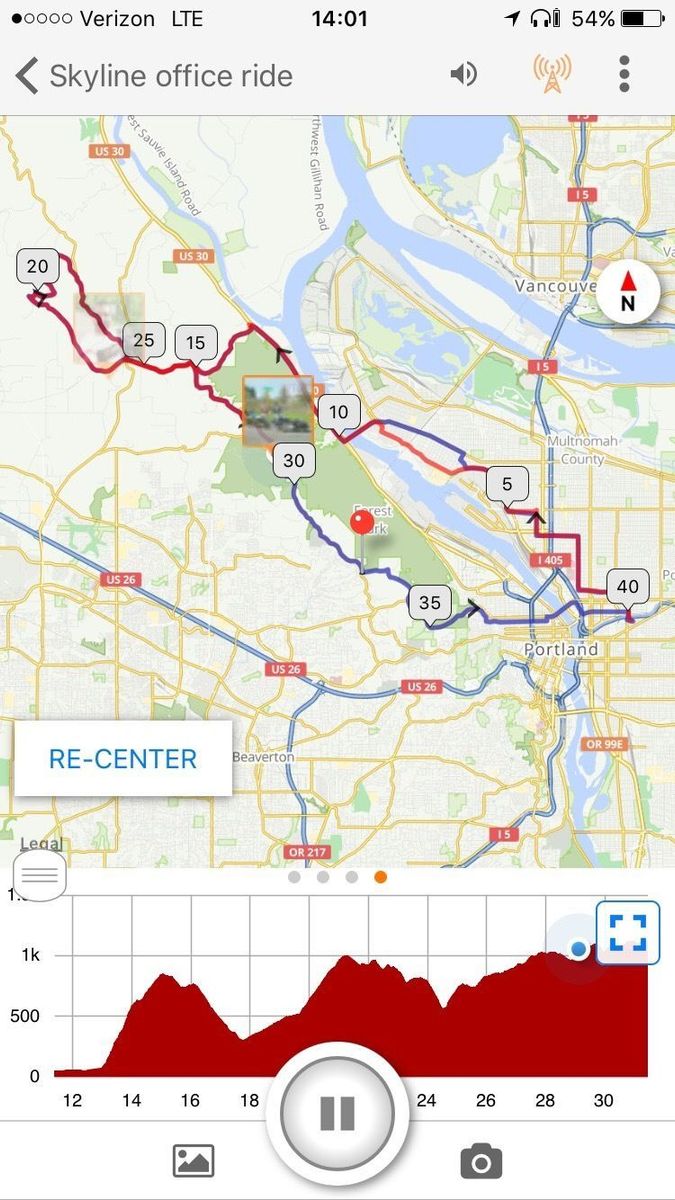The image size is (675, 1200).
Task: Select the first page indicator dot
Action: point(294,877)
